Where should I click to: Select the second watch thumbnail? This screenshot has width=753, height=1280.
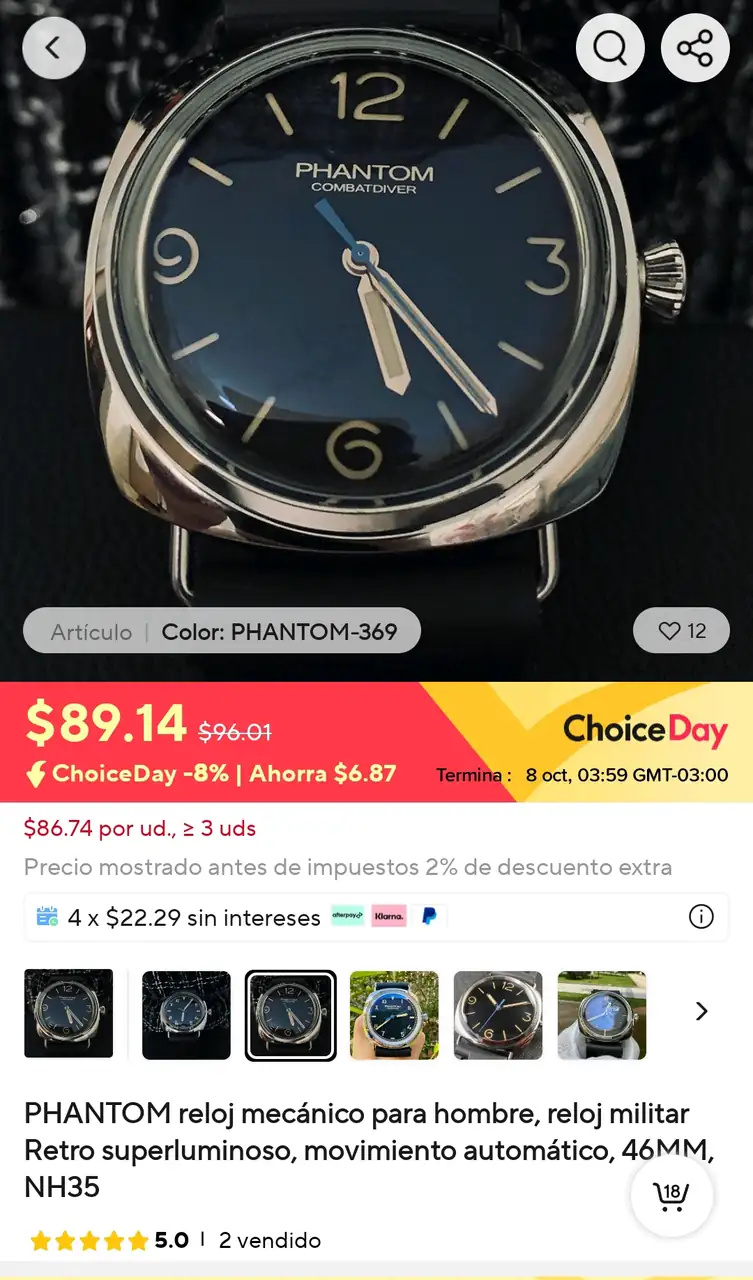pyautogui.click(x=186, y=1014)
